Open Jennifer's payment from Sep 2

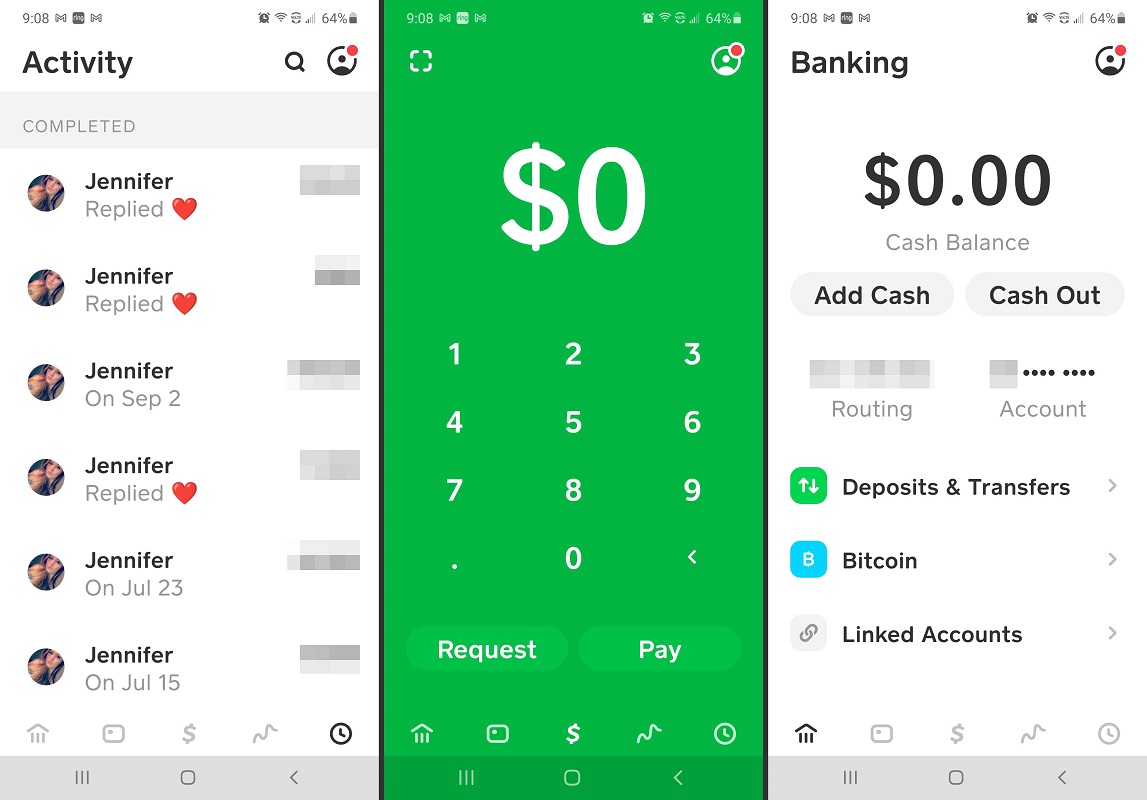click(190, 384)
